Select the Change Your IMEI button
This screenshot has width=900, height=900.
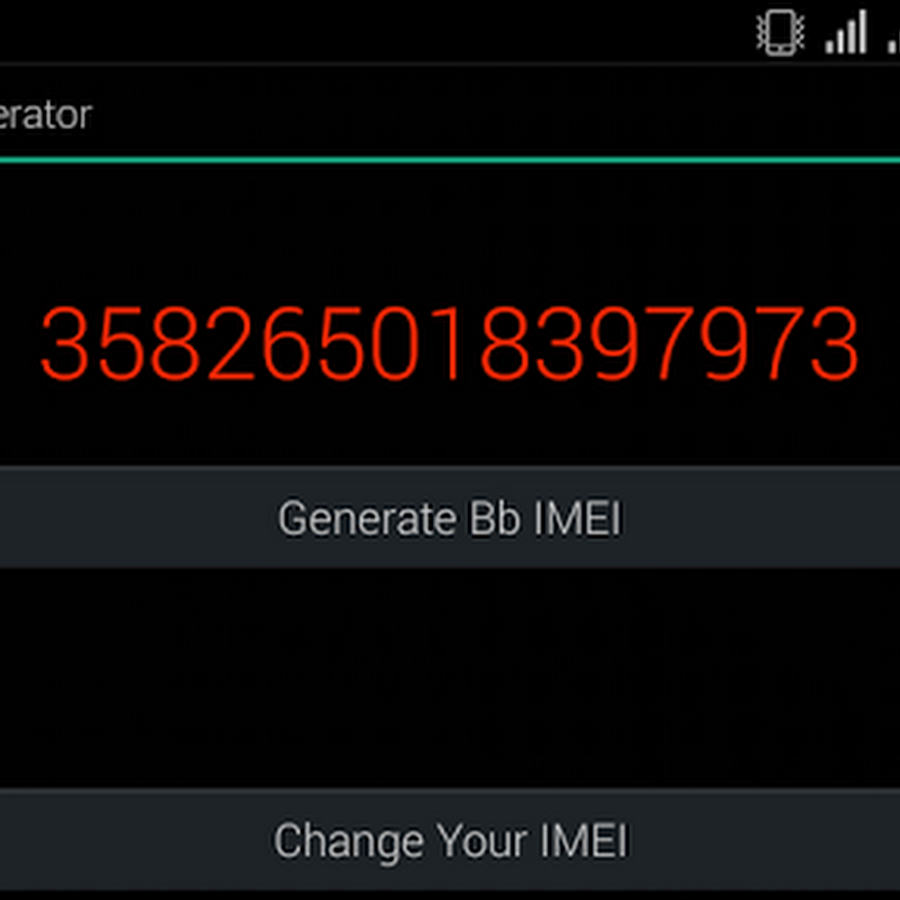pyautogui.click(x=450, y=840)
